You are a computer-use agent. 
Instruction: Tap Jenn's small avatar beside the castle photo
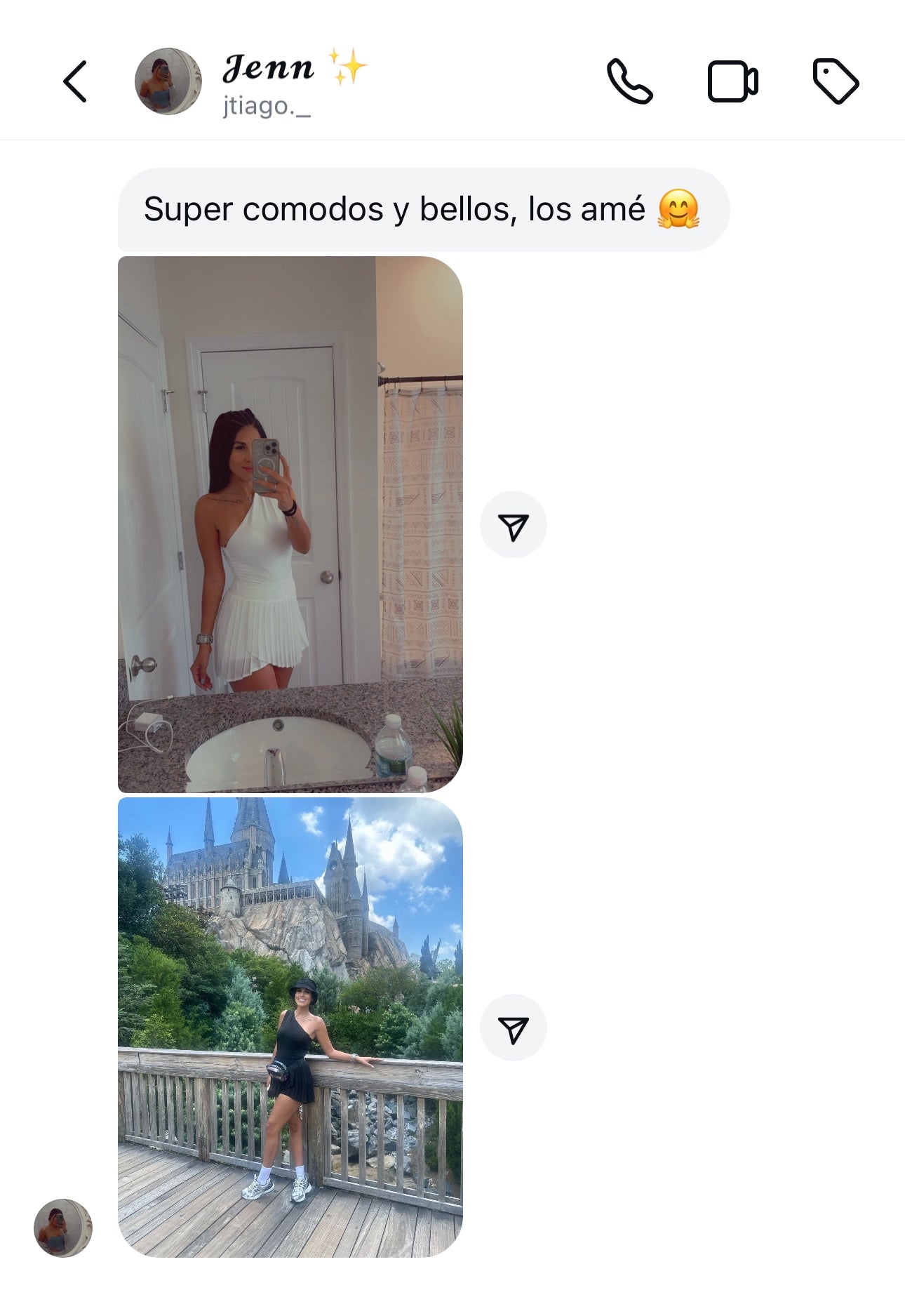63,1228
